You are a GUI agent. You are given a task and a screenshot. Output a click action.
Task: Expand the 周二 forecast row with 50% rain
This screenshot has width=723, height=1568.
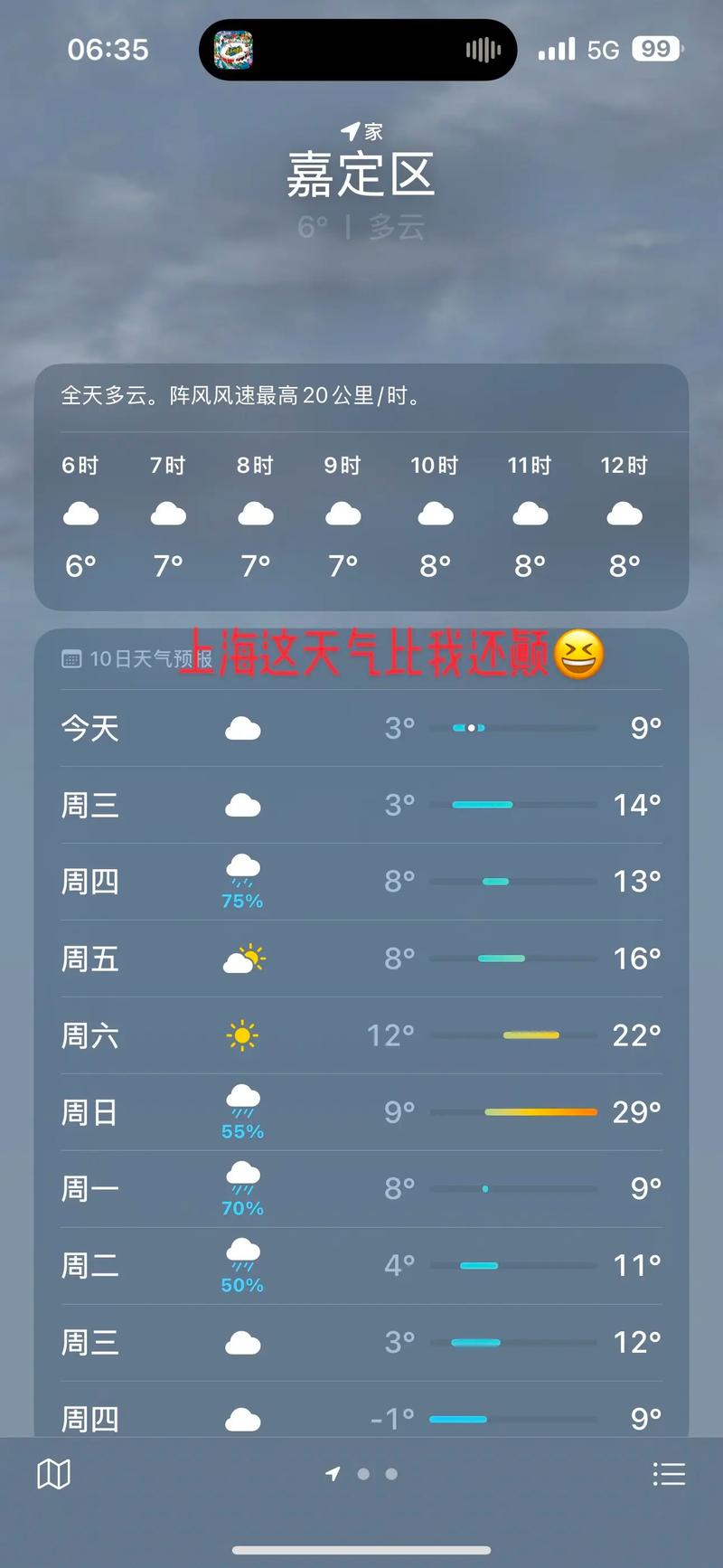tap(361, 1265)
